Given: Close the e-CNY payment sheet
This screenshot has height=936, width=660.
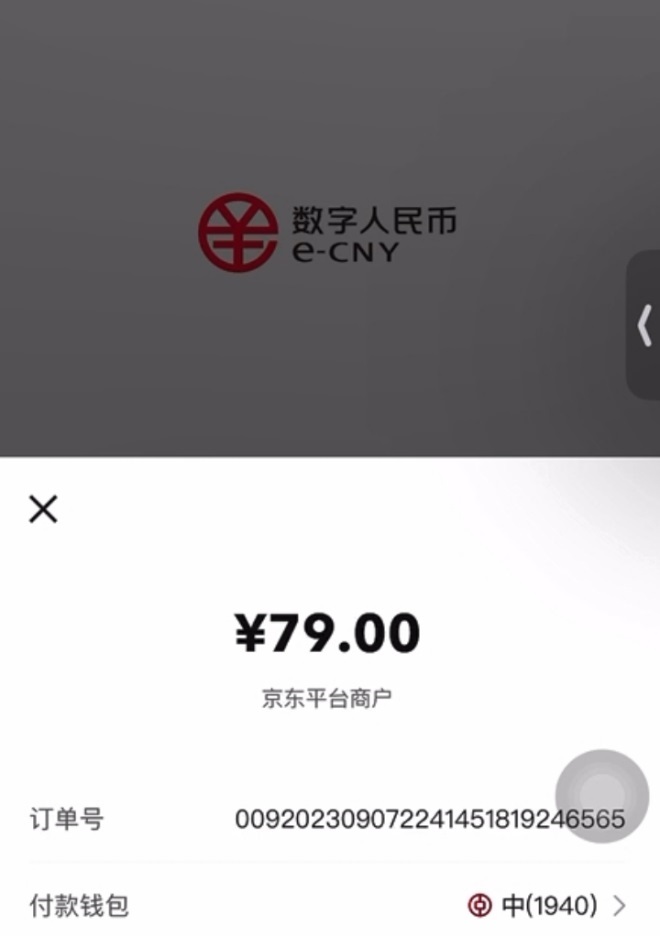Looking at the screenshot, I should tap(43, 510).
